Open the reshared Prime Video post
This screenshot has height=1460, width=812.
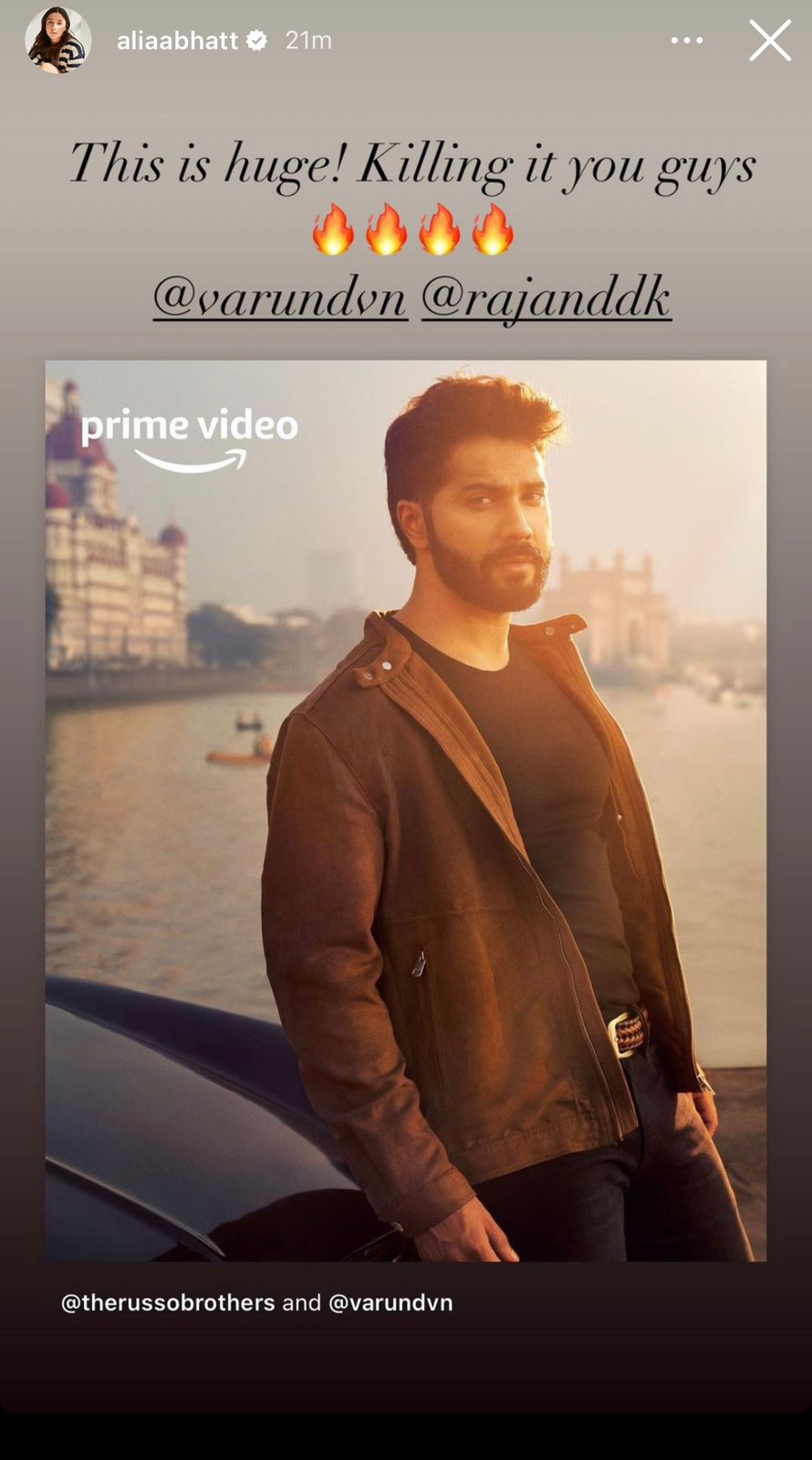406,810
